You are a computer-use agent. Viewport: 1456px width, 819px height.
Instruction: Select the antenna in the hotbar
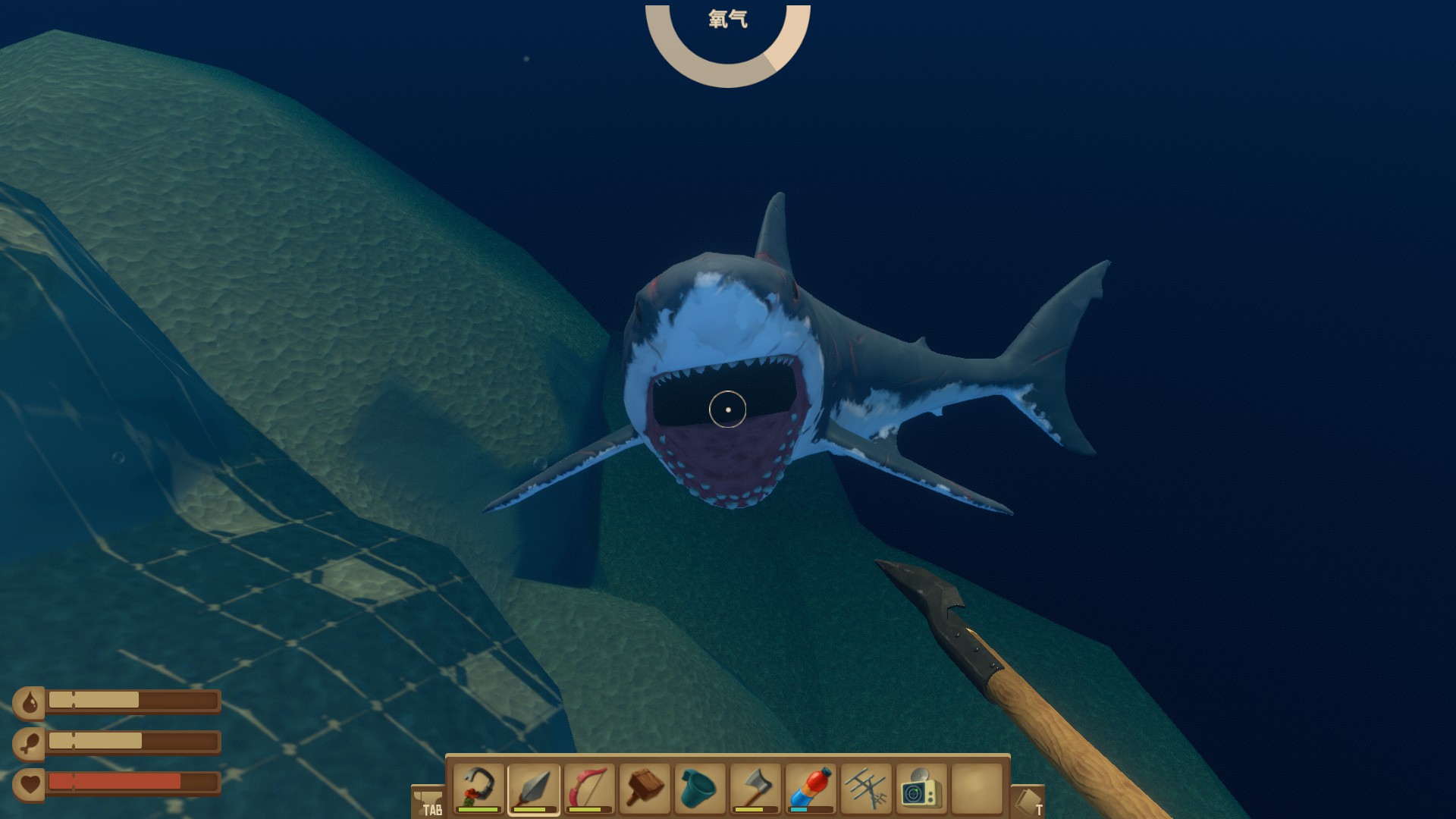(866, 789)
